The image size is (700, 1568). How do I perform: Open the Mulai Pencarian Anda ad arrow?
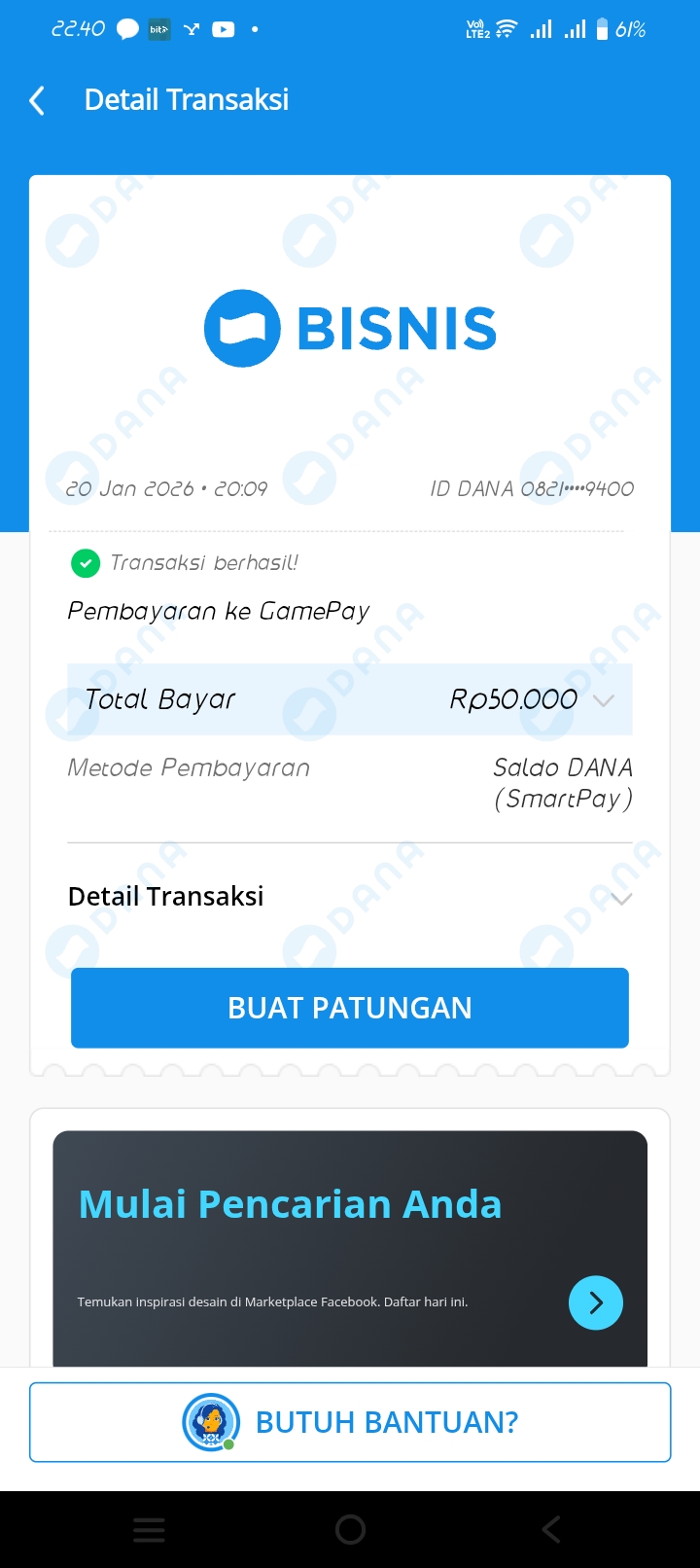(x=595, y=1302)
